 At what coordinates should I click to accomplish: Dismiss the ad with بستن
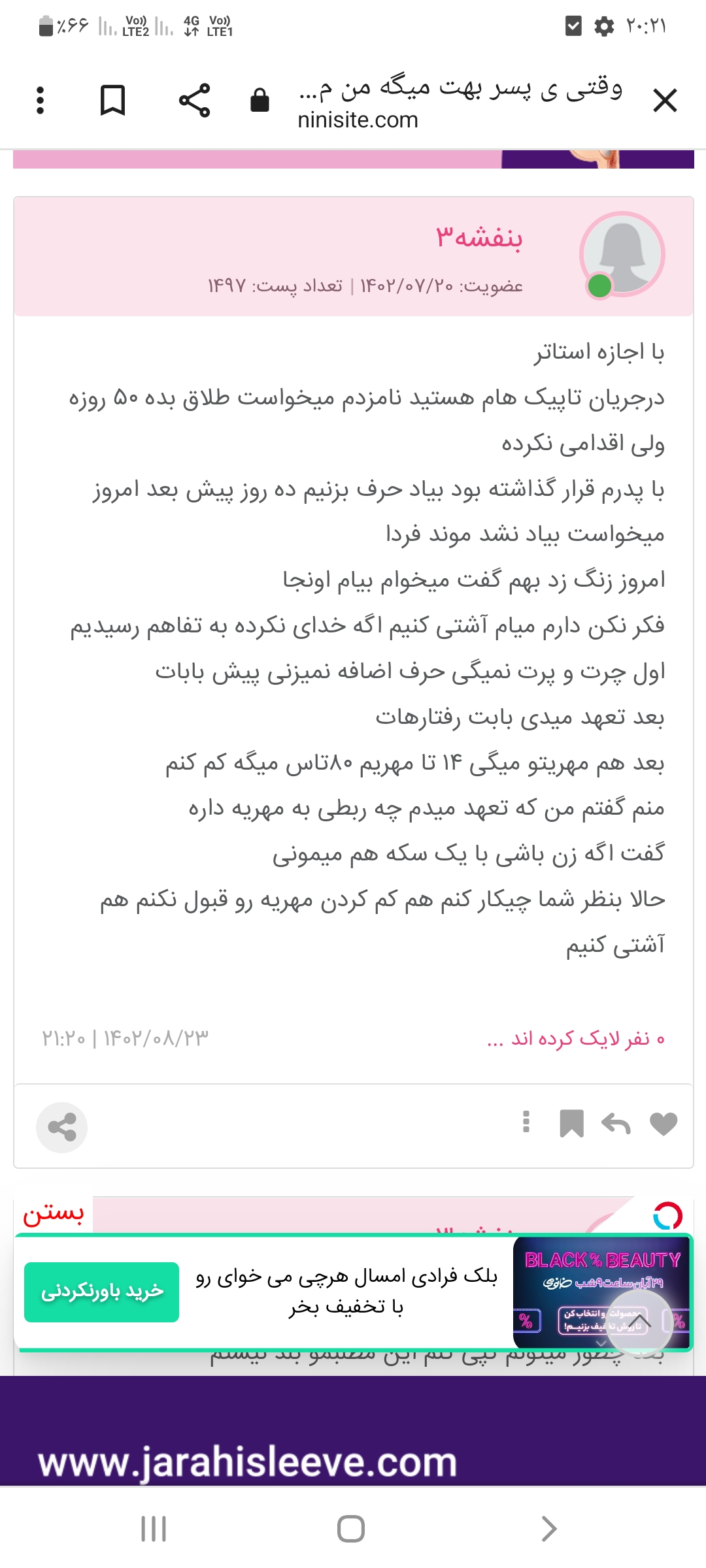click(x=54, y=1214)
